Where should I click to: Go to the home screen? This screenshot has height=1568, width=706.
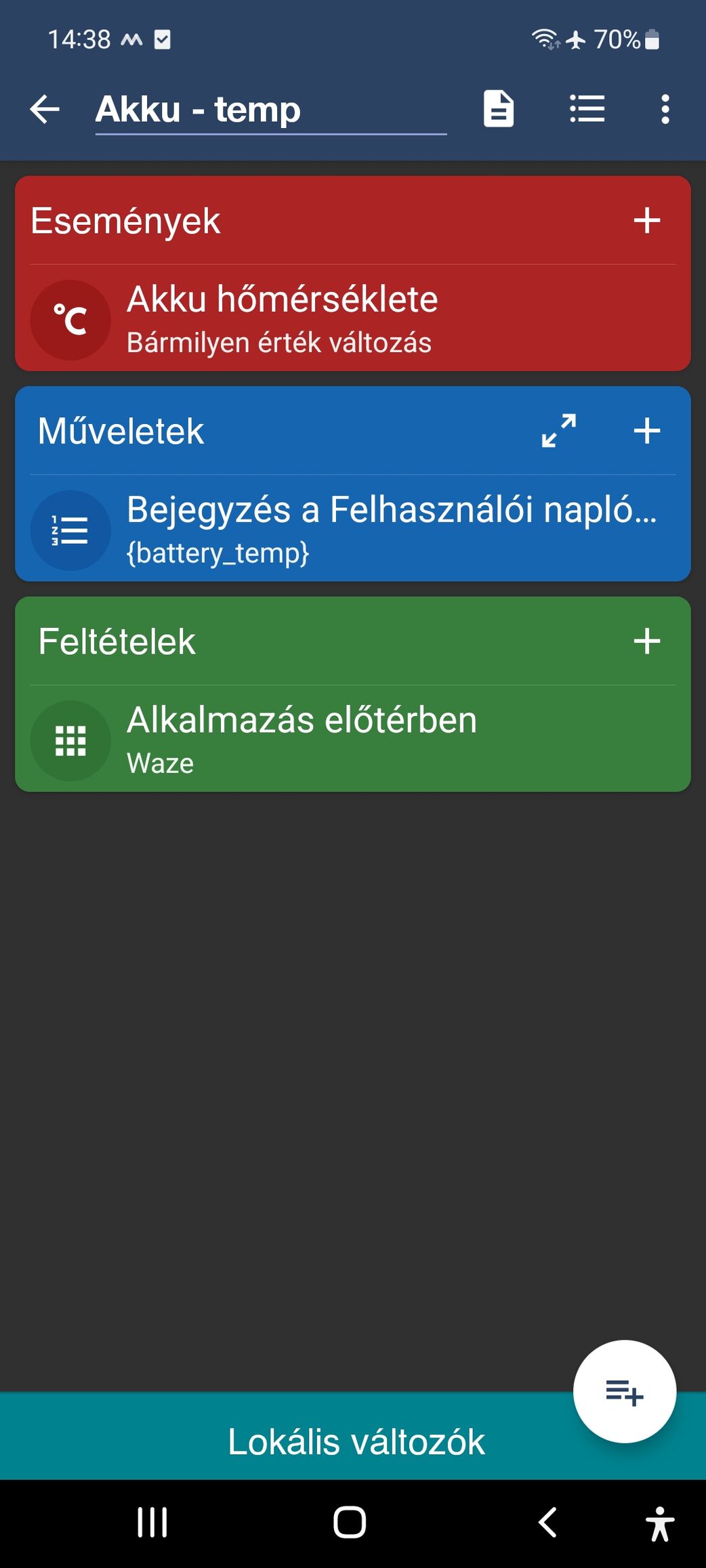tap(350, 1523)
